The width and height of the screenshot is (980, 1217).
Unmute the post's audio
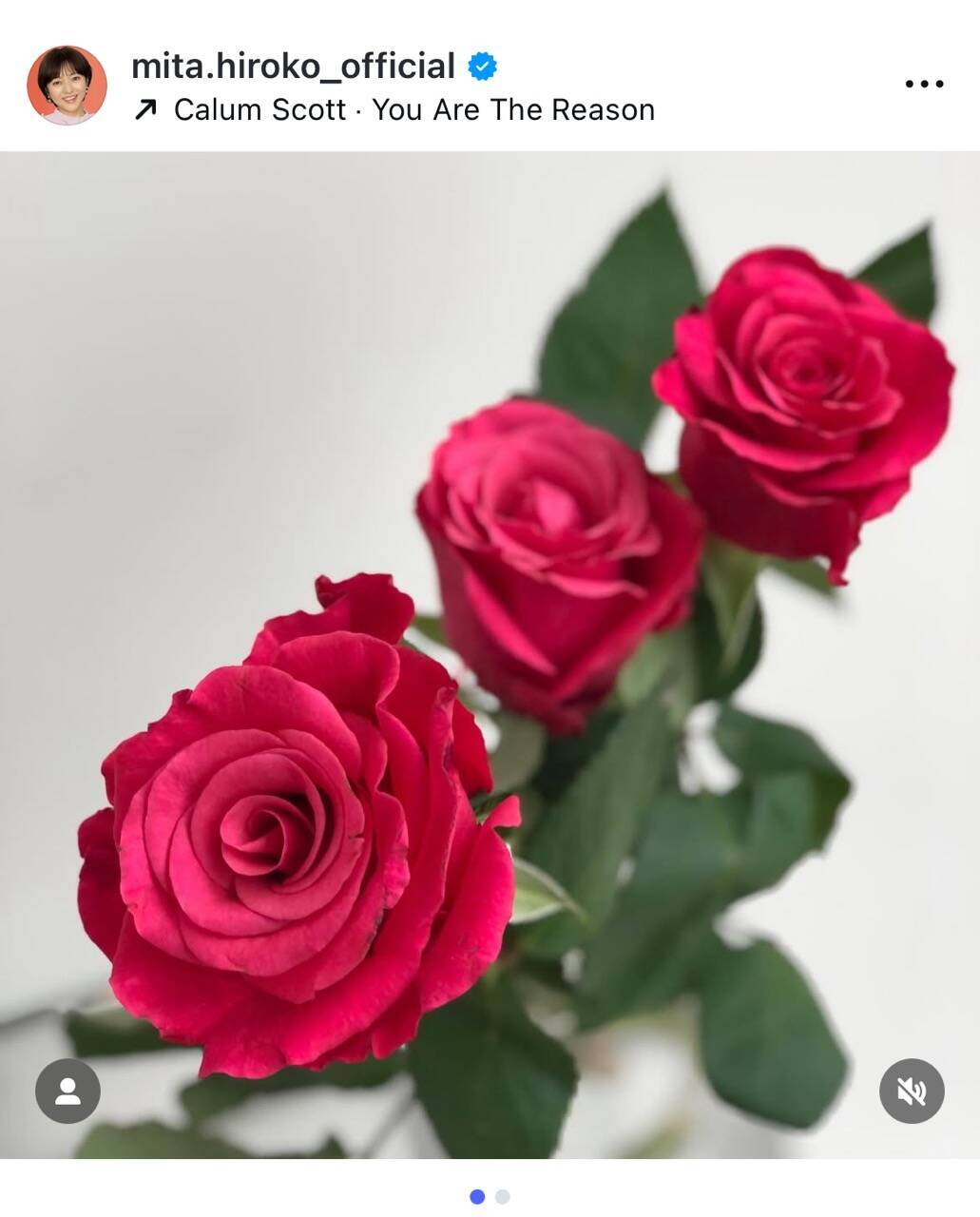(911, 1091)
